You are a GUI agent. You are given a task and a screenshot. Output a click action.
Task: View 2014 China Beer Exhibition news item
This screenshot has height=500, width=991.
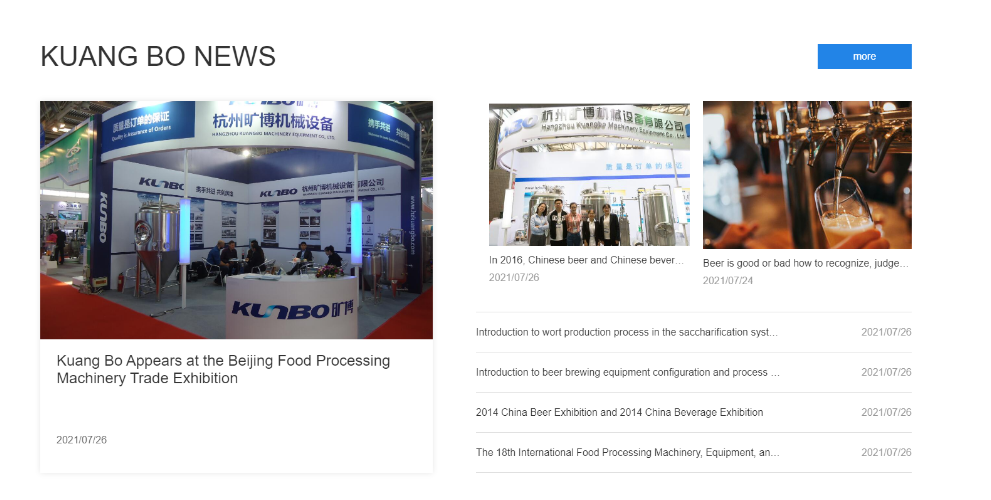[x=619, y=412]
